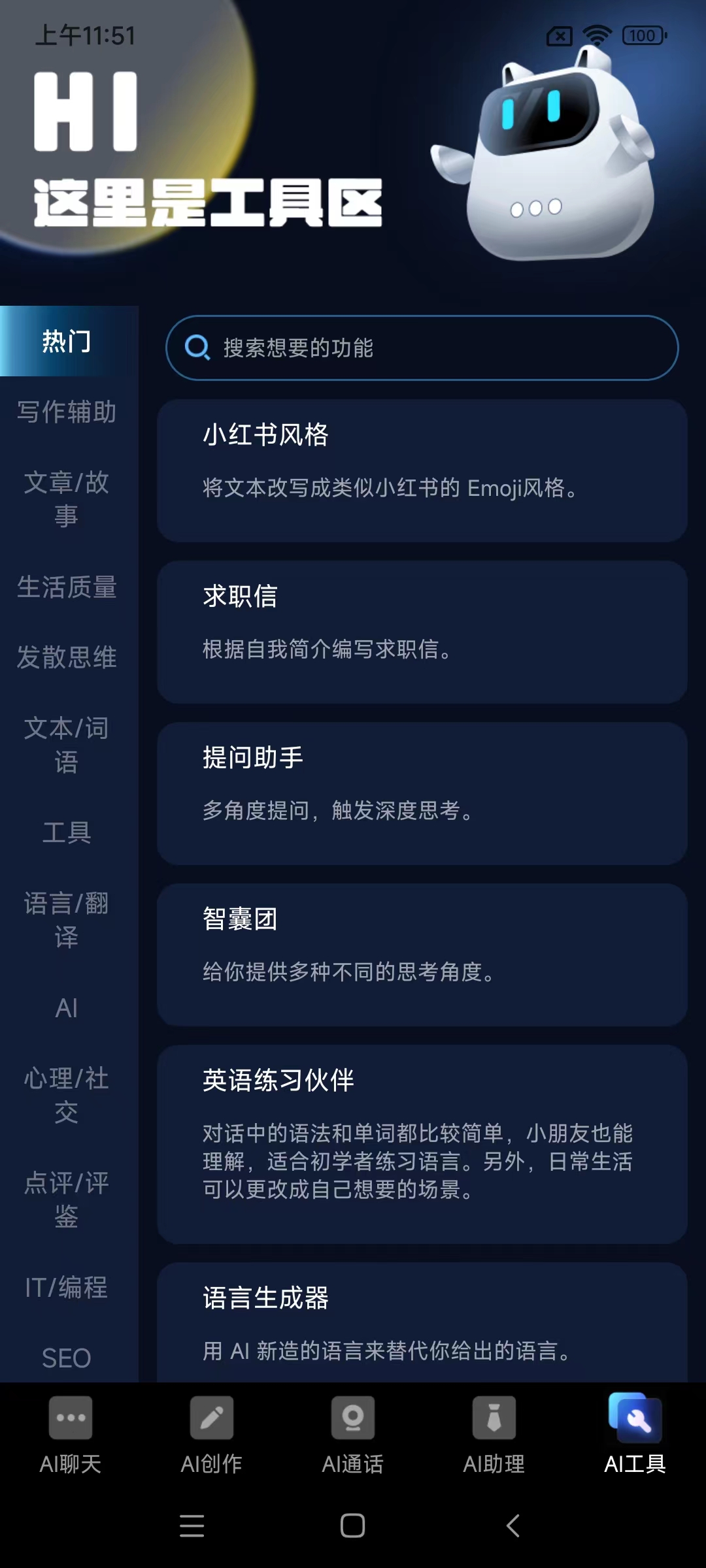Select the 写作辅助 category
The image size is (706, 1568).
pyautogui.click(x=67, y=412)
